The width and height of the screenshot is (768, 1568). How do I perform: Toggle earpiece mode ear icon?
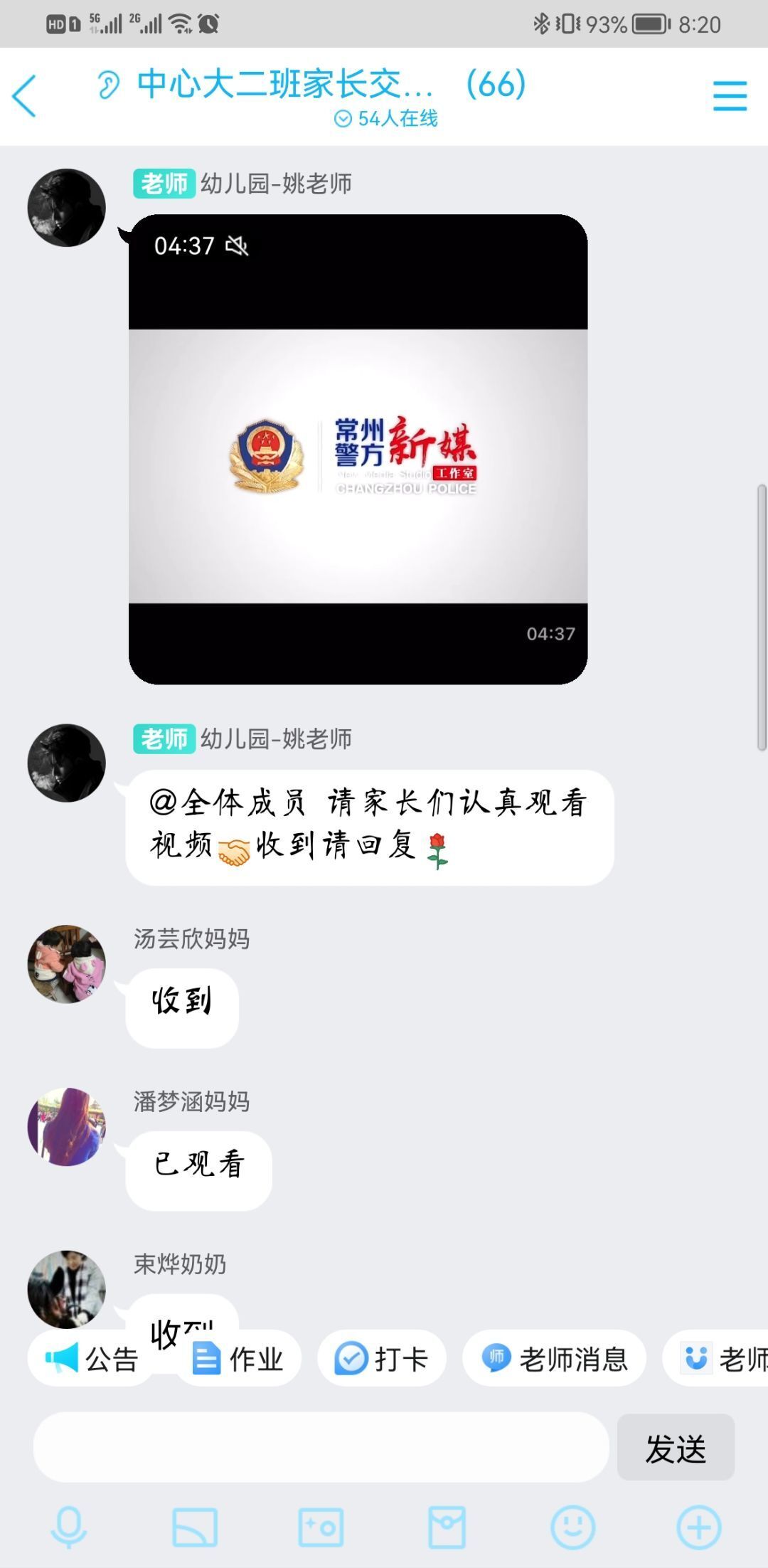pos(108,85)
